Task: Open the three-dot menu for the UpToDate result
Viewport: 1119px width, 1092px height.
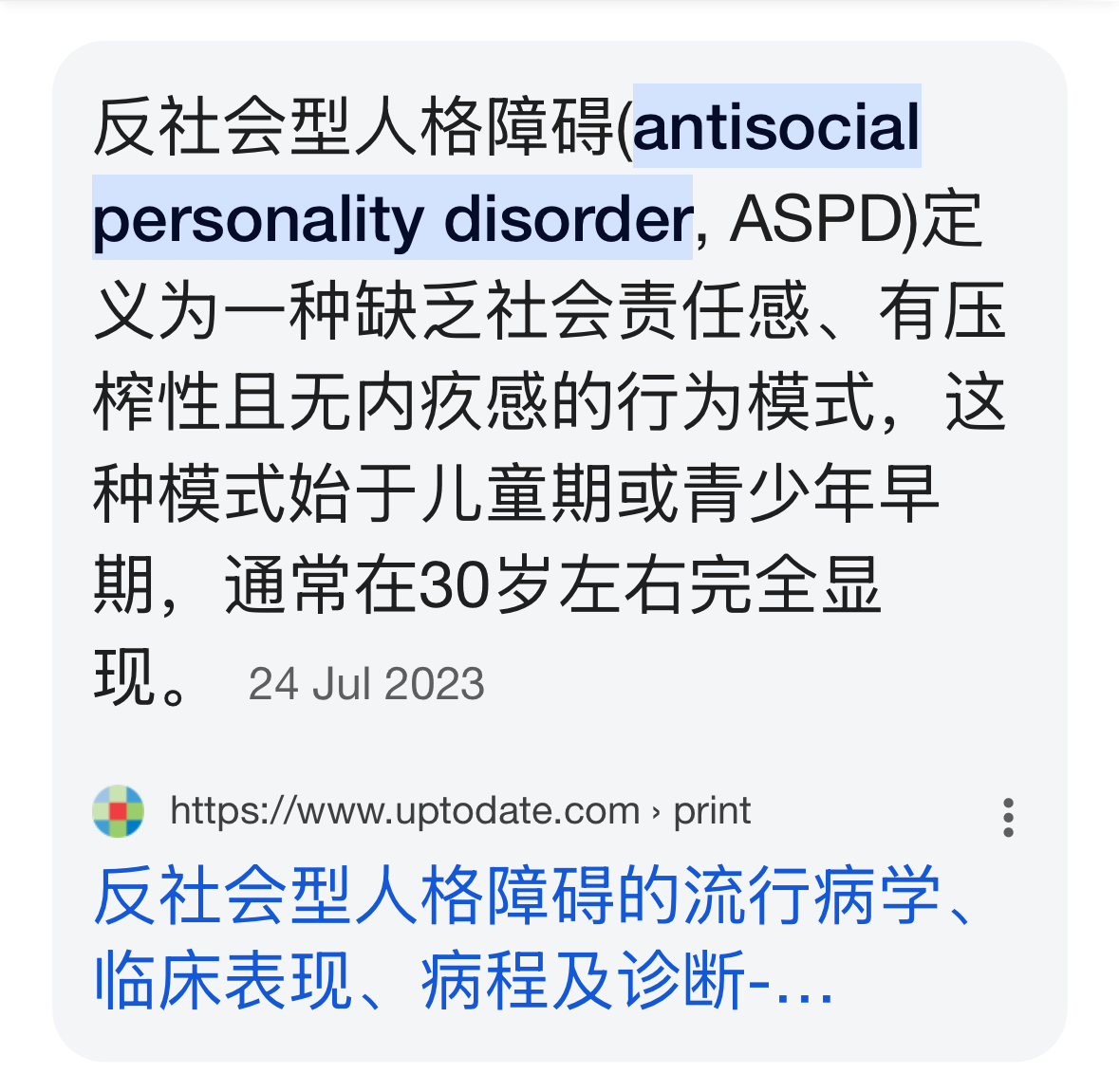Action: pyautogui.click(x=1007, y=817)
